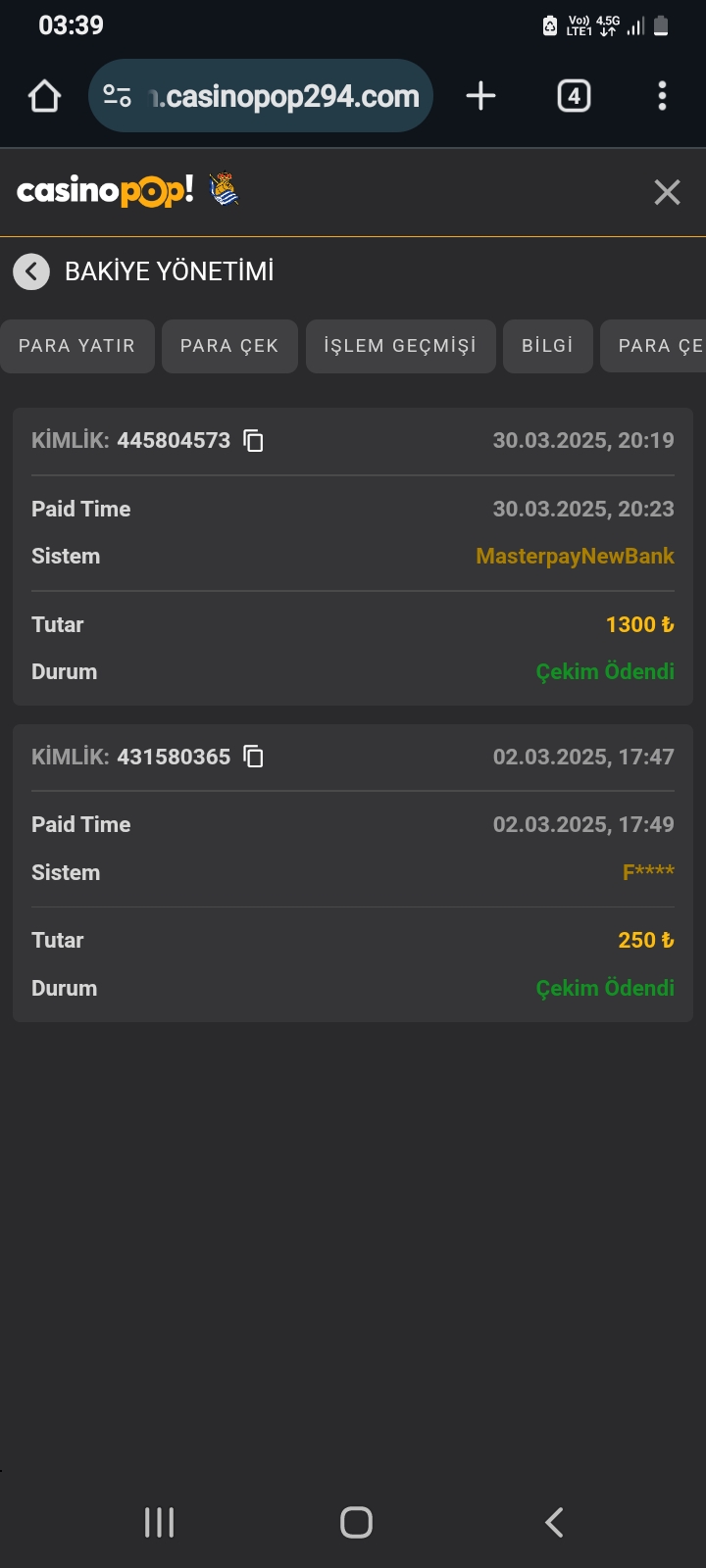
Task: Go to browser home page
Action: 45,96
